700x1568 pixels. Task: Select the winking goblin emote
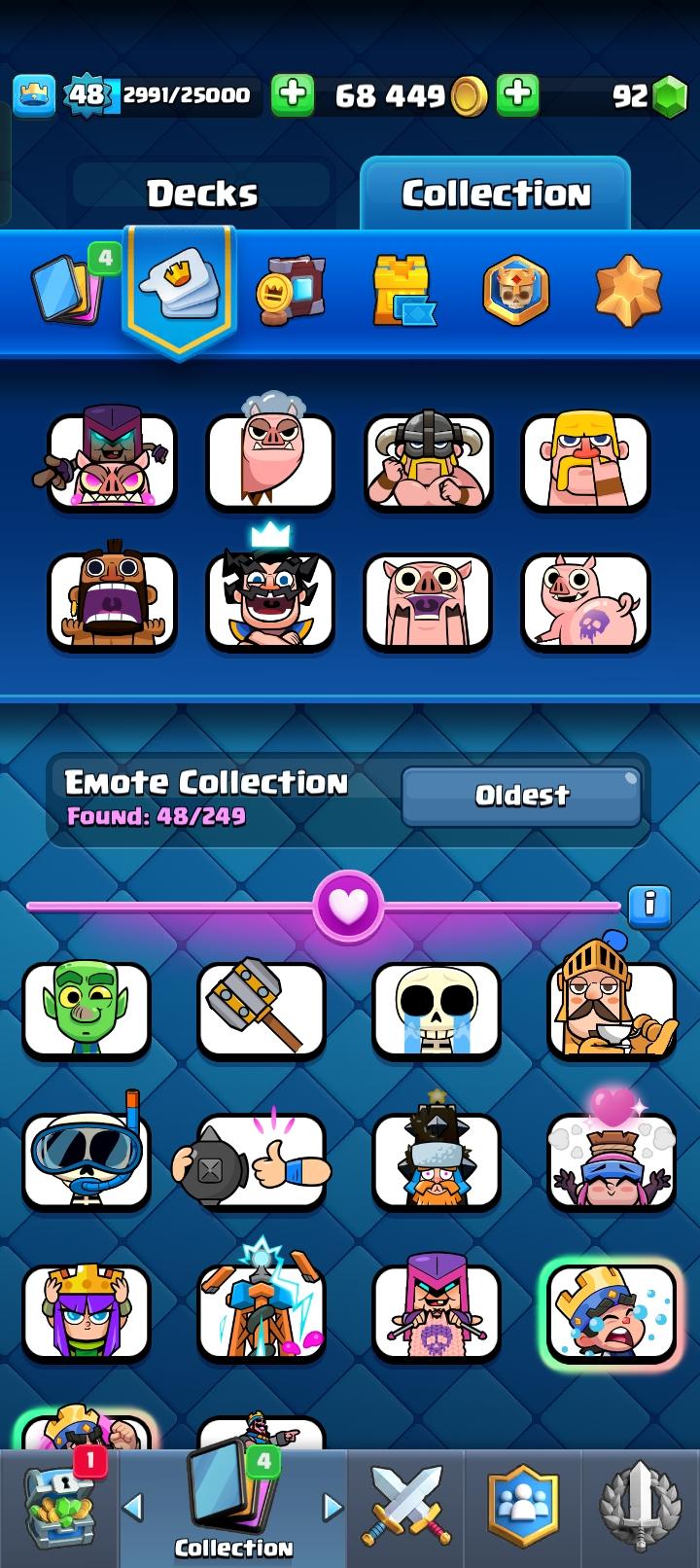coord(87,1009)
